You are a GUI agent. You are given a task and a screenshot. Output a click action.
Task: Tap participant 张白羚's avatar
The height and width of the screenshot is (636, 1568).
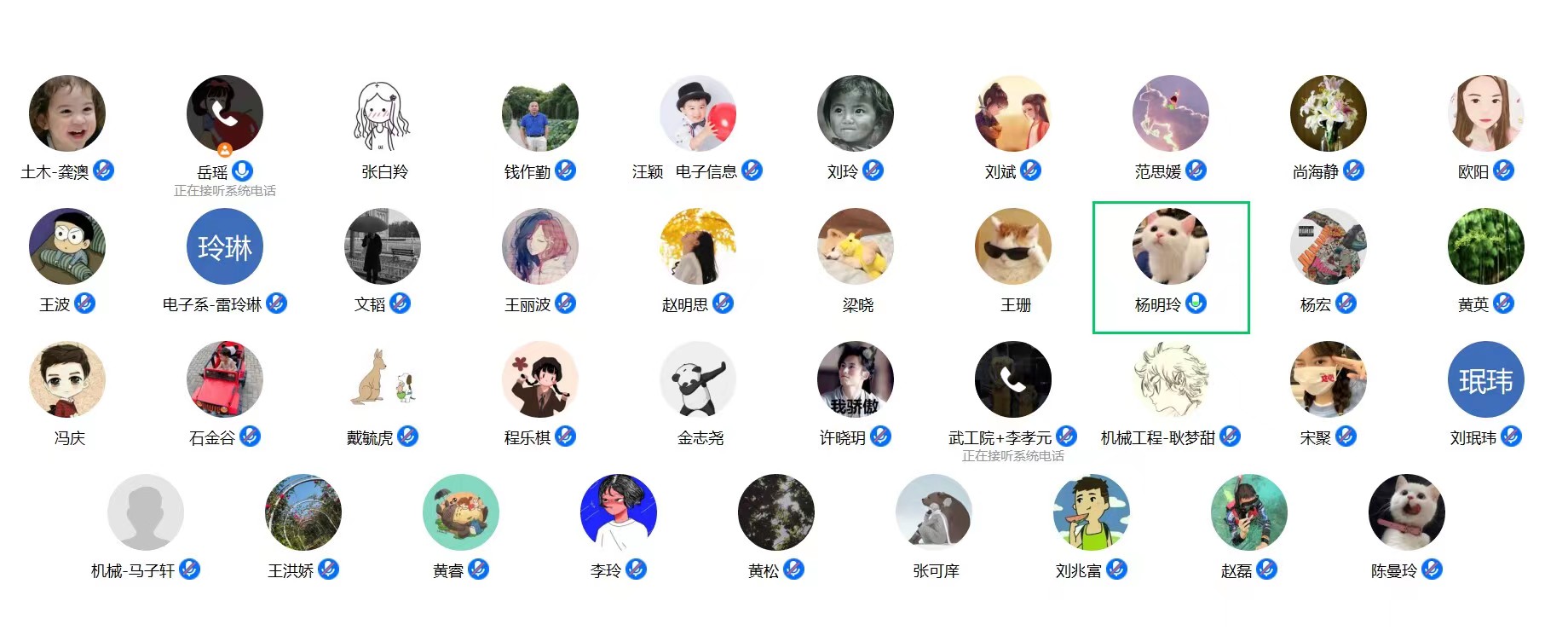[383, 114]
